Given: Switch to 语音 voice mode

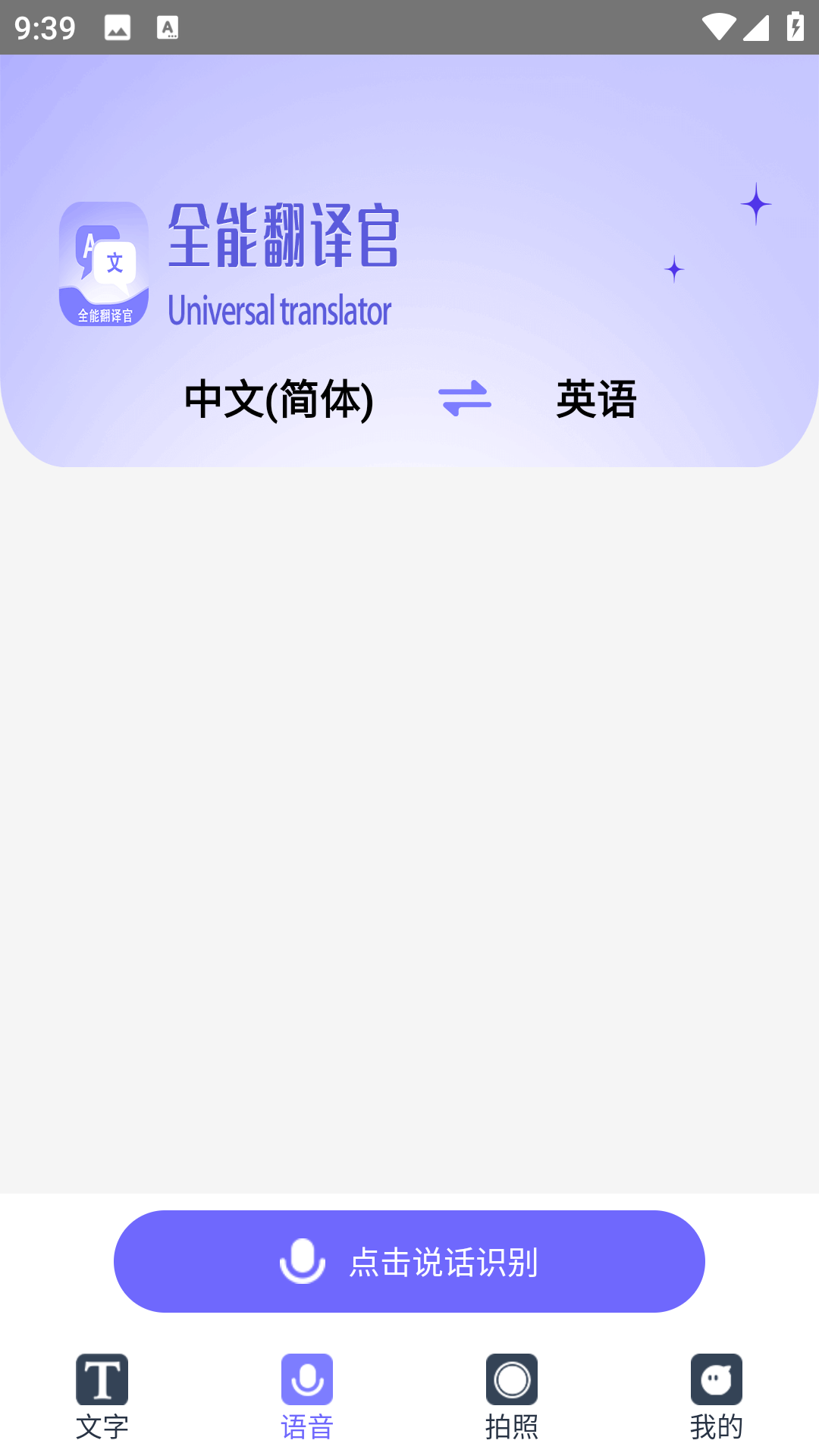Looking at the screenshot, I should click(306, 1399).
